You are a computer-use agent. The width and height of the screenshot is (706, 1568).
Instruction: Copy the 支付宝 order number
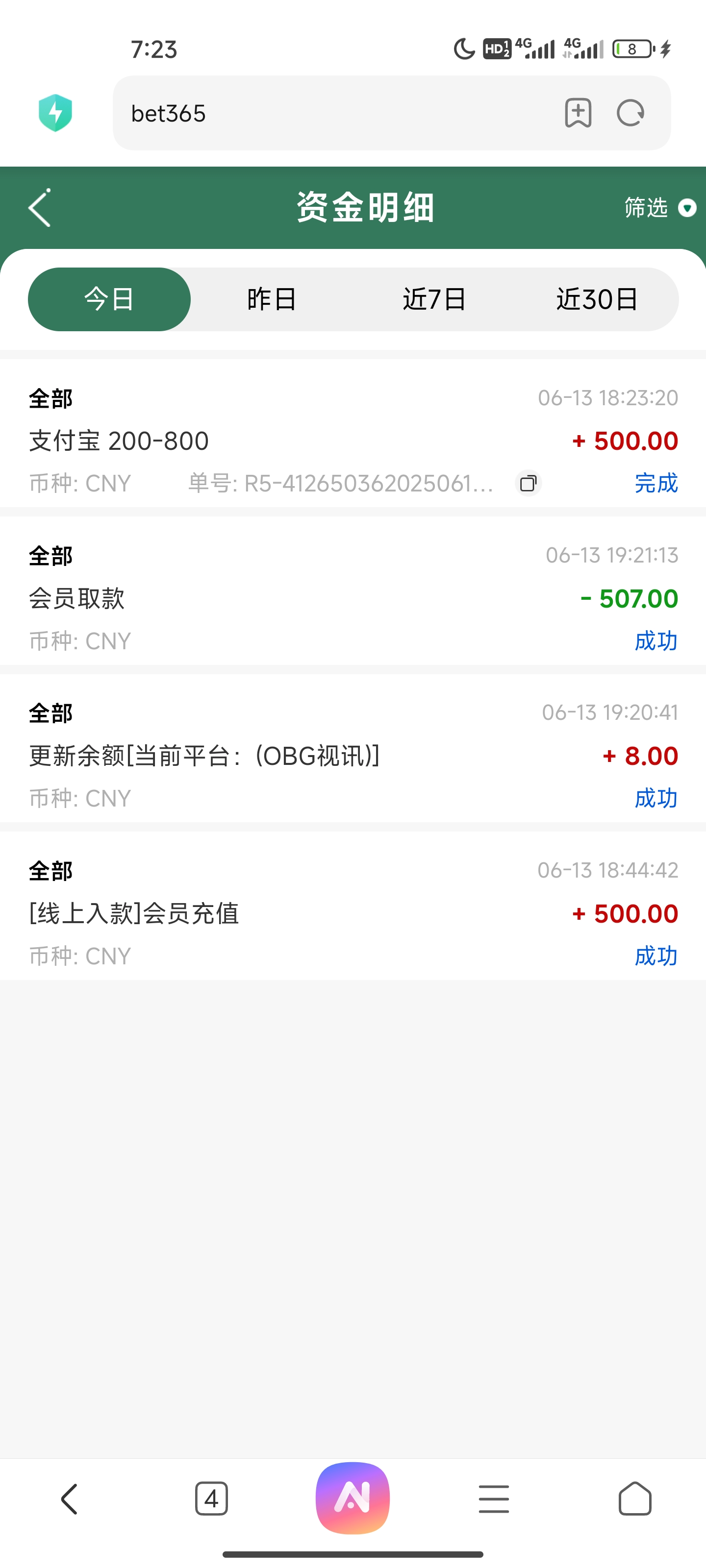coord(528,483)
